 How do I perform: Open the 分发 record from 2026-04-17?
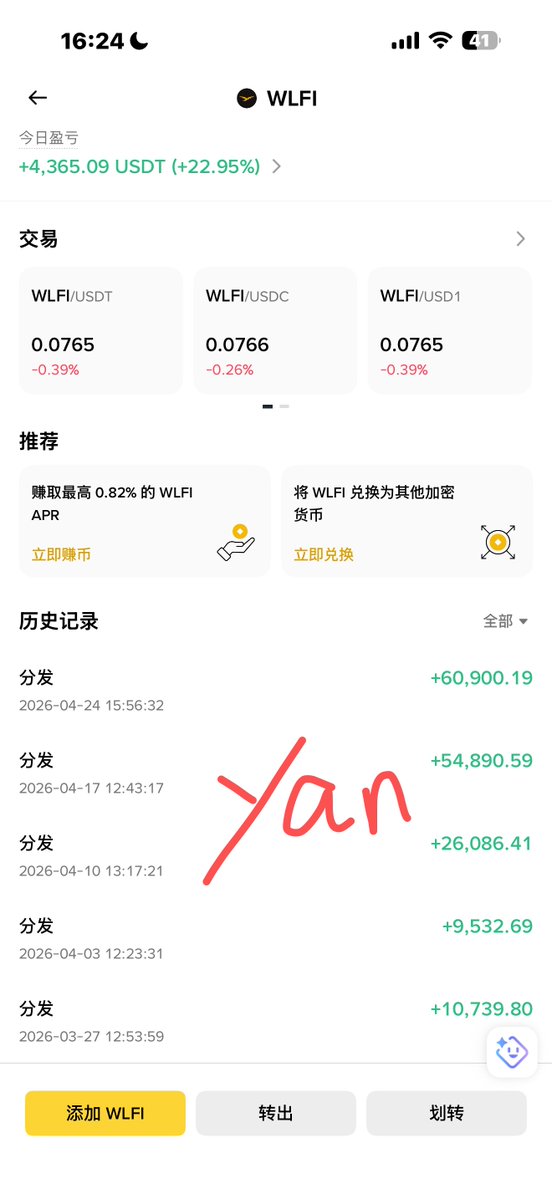pos(275,773)
